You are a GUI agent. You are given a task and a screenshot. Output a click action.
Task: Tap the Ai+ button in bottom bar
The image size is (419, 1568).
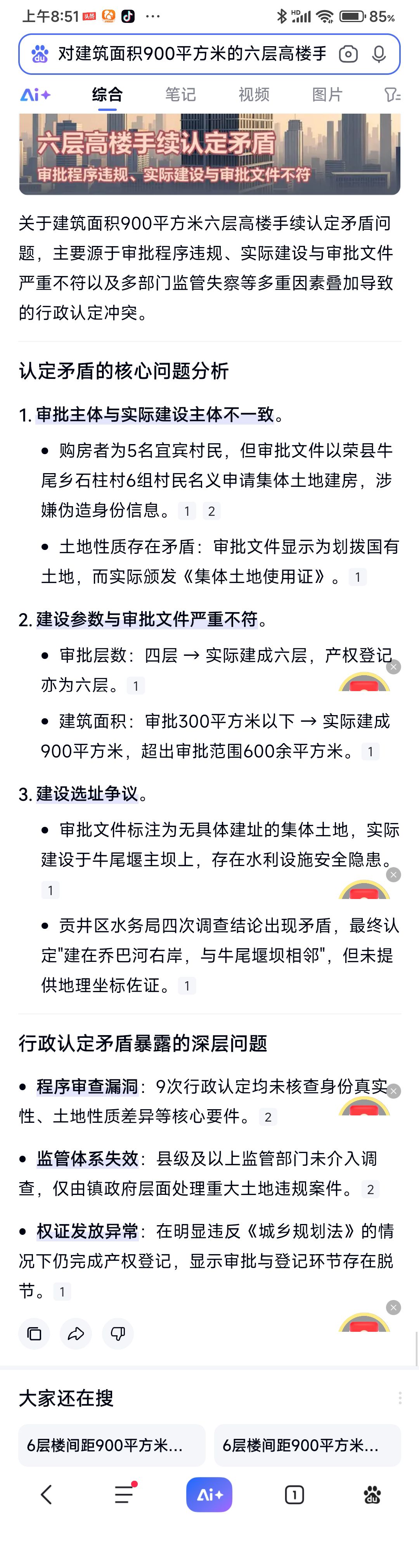coord(209,1494)
